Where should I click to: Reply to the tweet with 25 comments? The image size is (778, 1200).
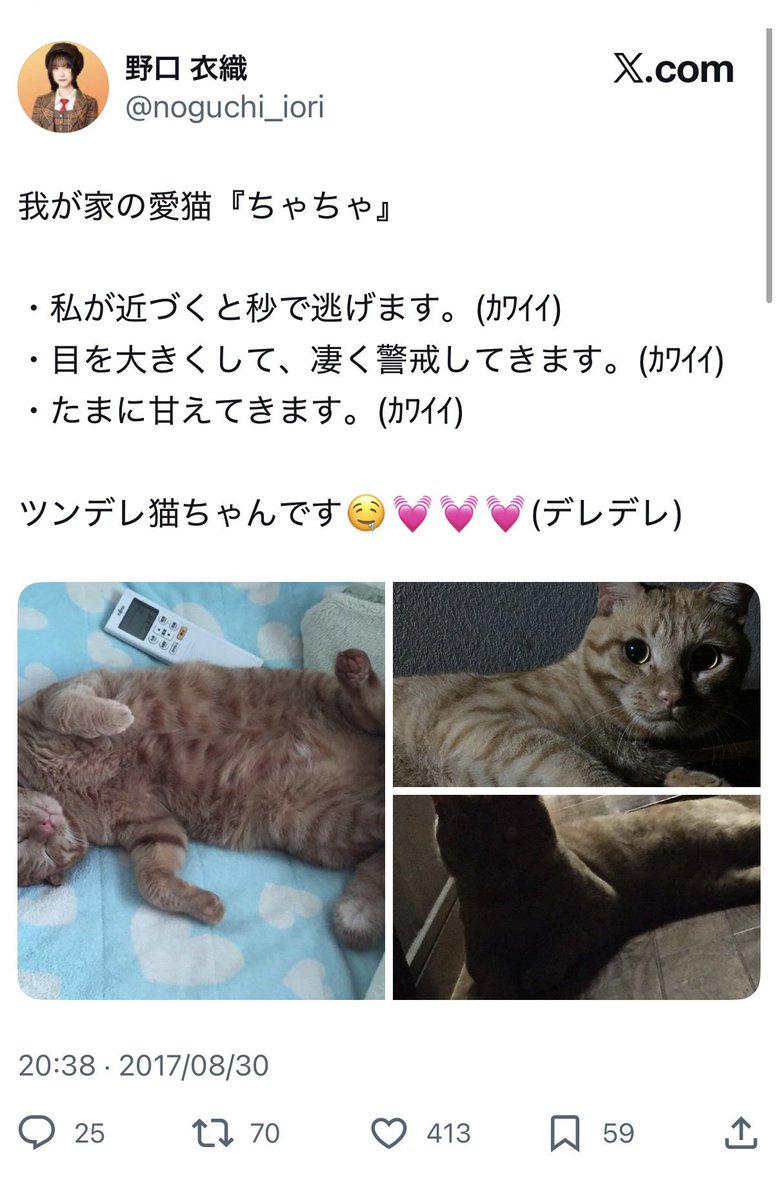pos(38,1132)
